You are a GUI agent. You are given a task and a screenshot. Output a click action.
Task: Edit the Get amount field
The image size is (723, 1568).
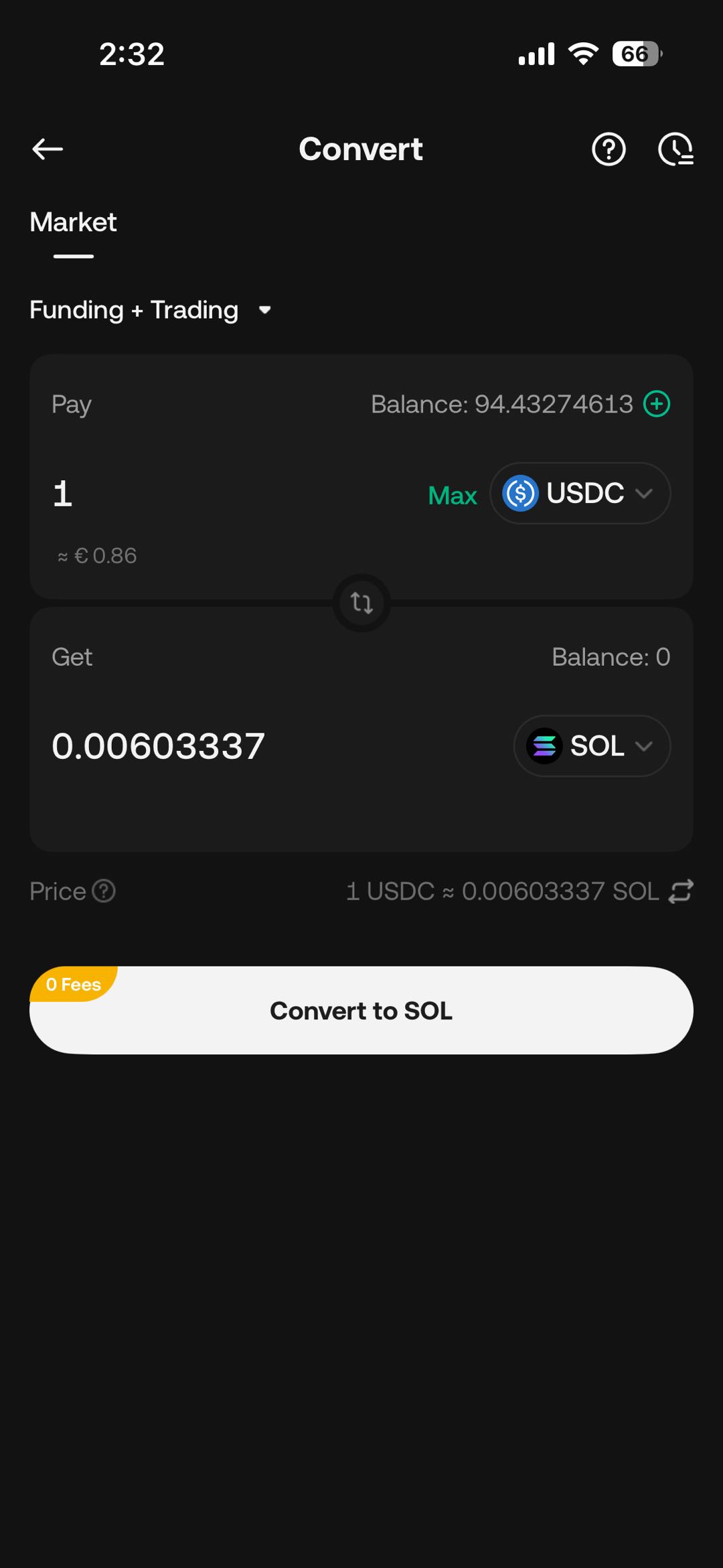click(x=268, y=745)
